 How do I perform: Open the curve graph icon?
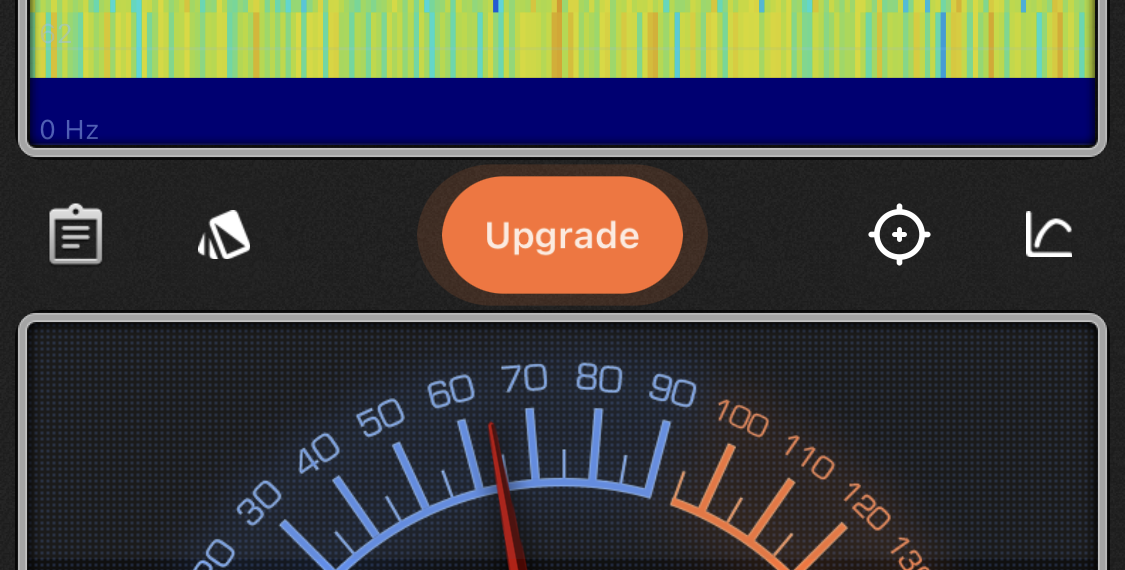point(1048,235)
